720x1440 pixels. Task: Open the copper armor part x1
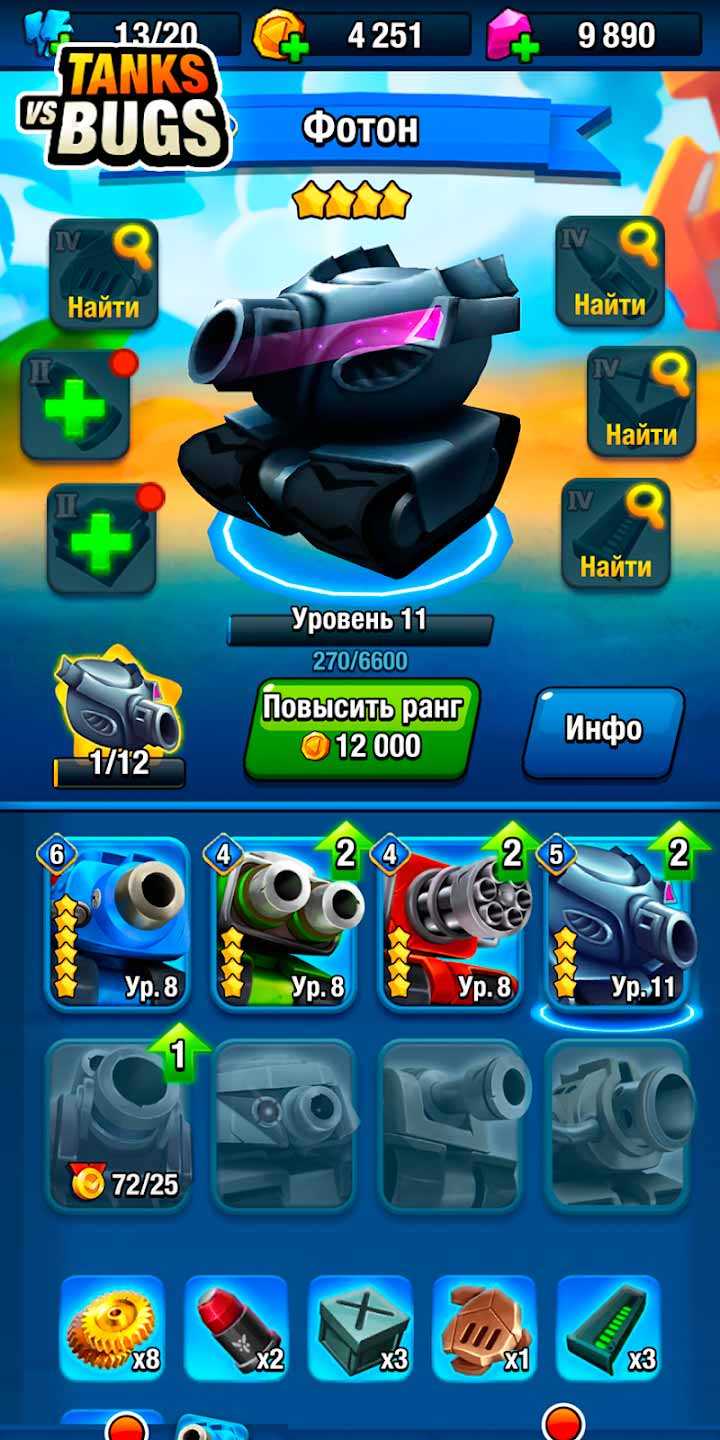(484, 1329)
